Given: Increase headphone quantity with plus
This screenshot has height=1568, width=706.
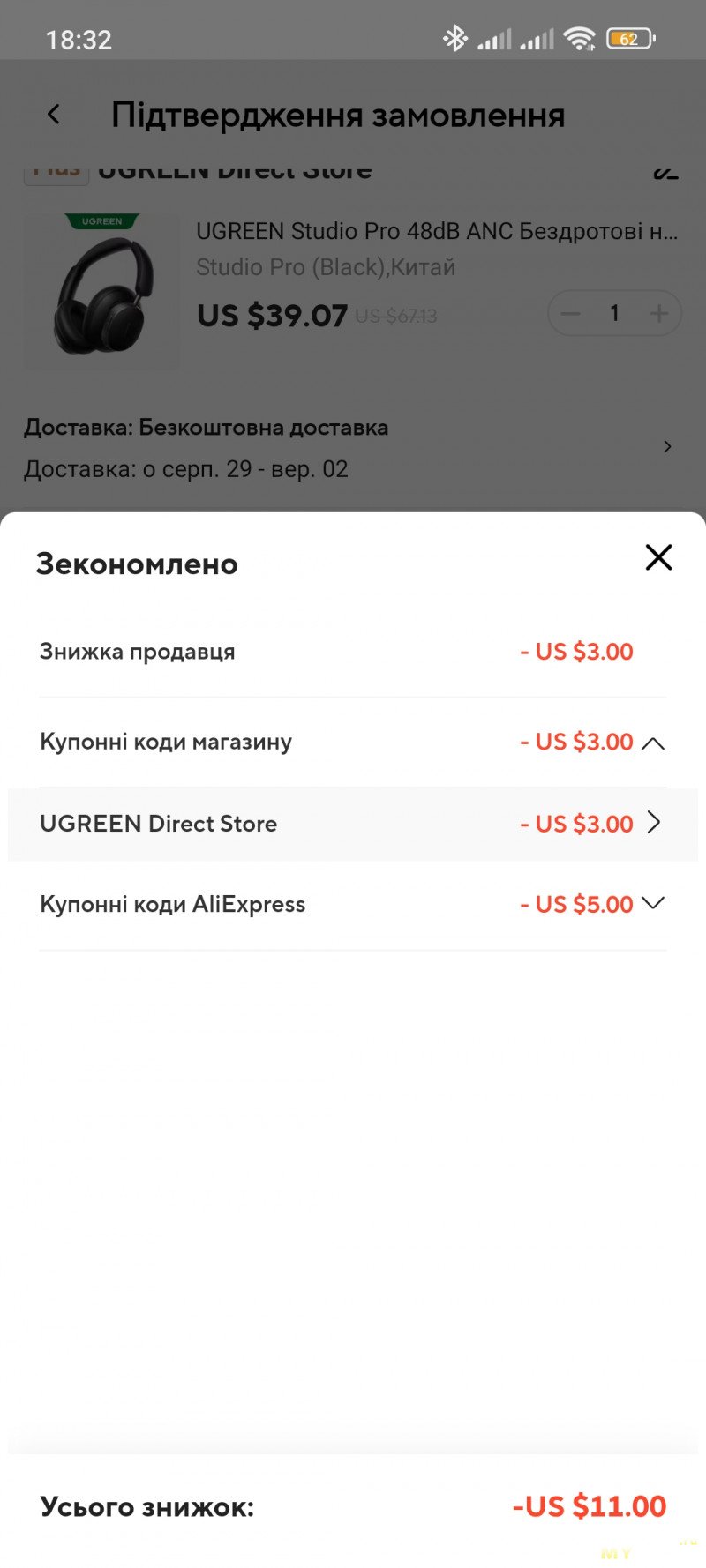Looking at the screenshot, I should (658, 314).
